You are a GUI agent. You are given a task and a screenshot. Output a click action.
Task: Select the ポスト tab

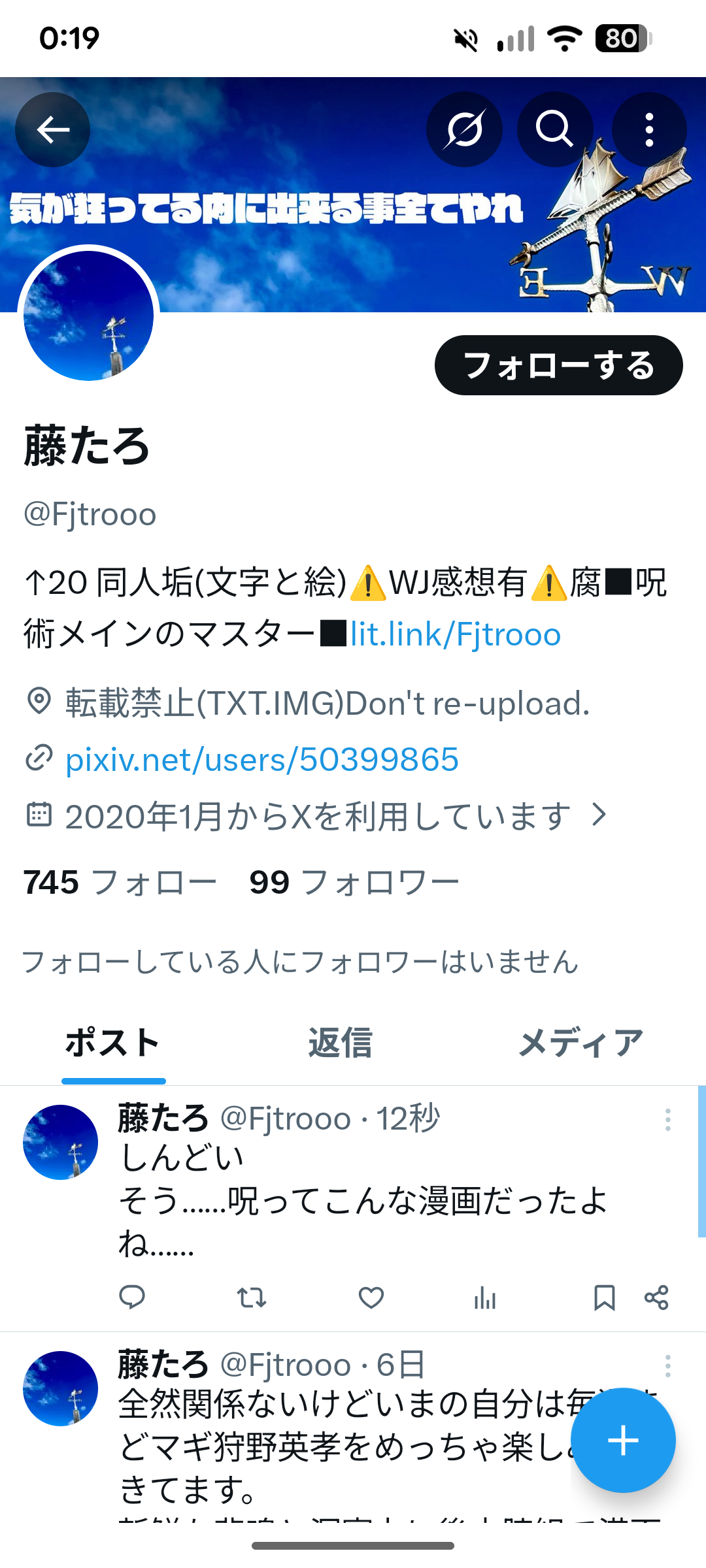click(x=113, y=1043)
